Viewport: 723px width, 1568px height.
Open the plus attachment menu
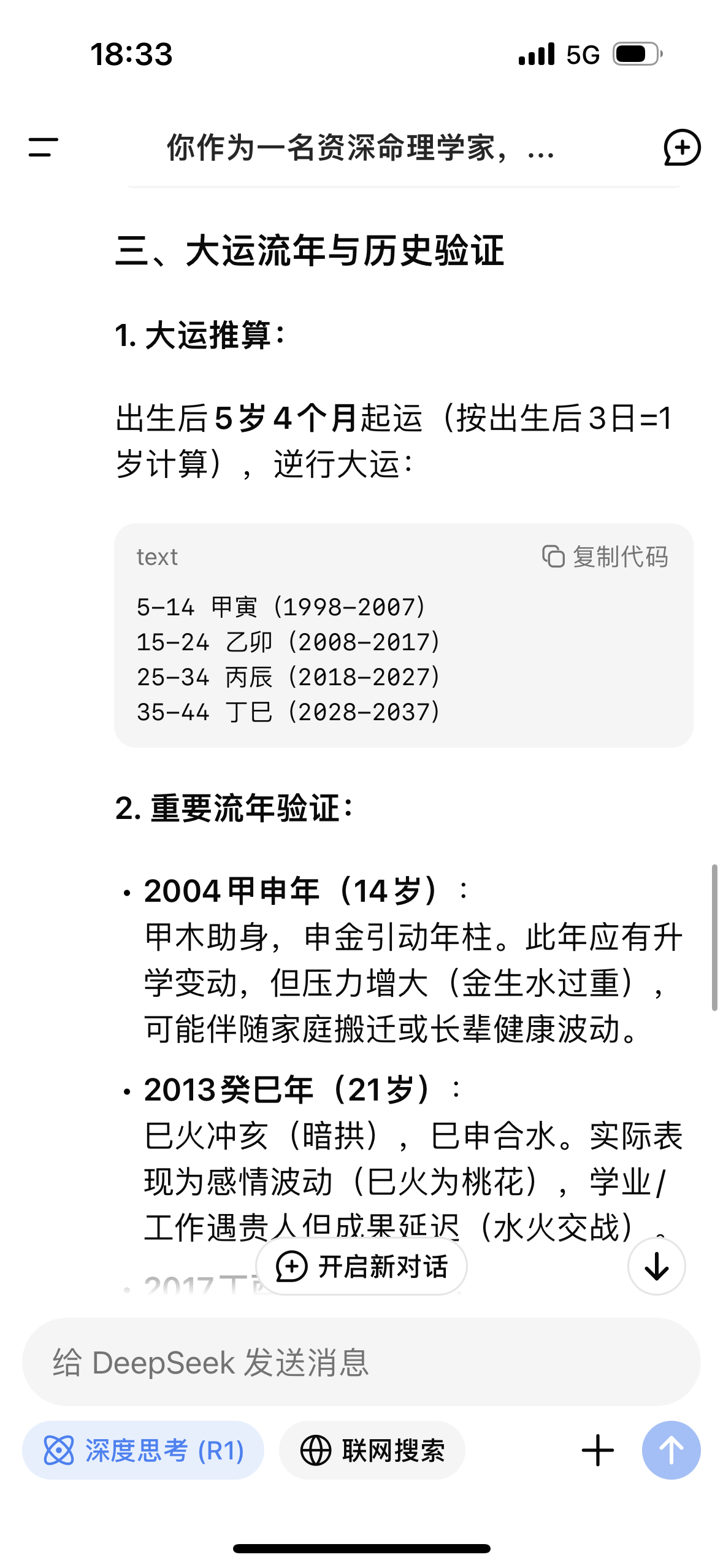(597, 1451)
